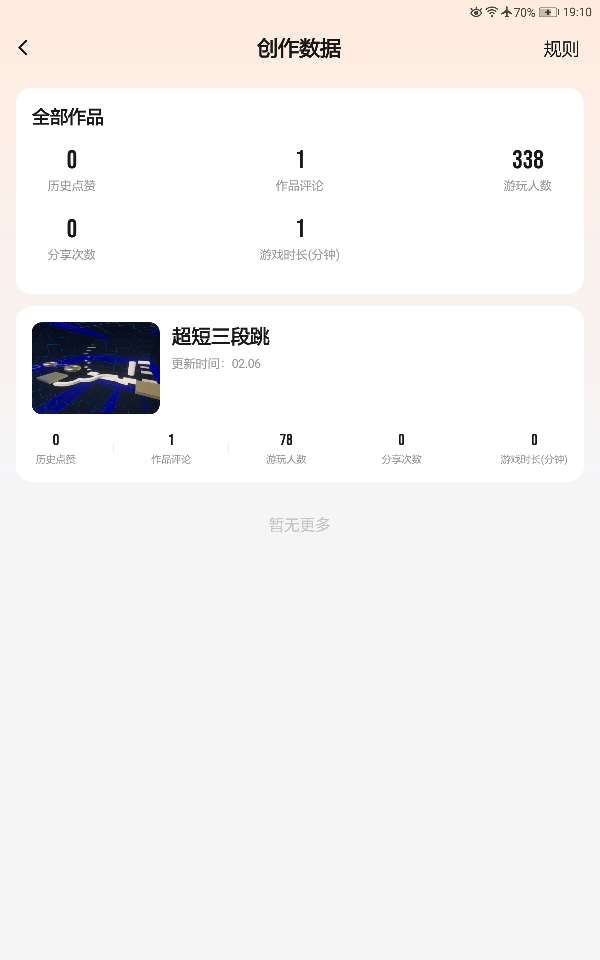Image resolution: width=600 pixels, height=960 pixels.
Task: Open the 规则 rules page
Action: click(x=560, y=49)
